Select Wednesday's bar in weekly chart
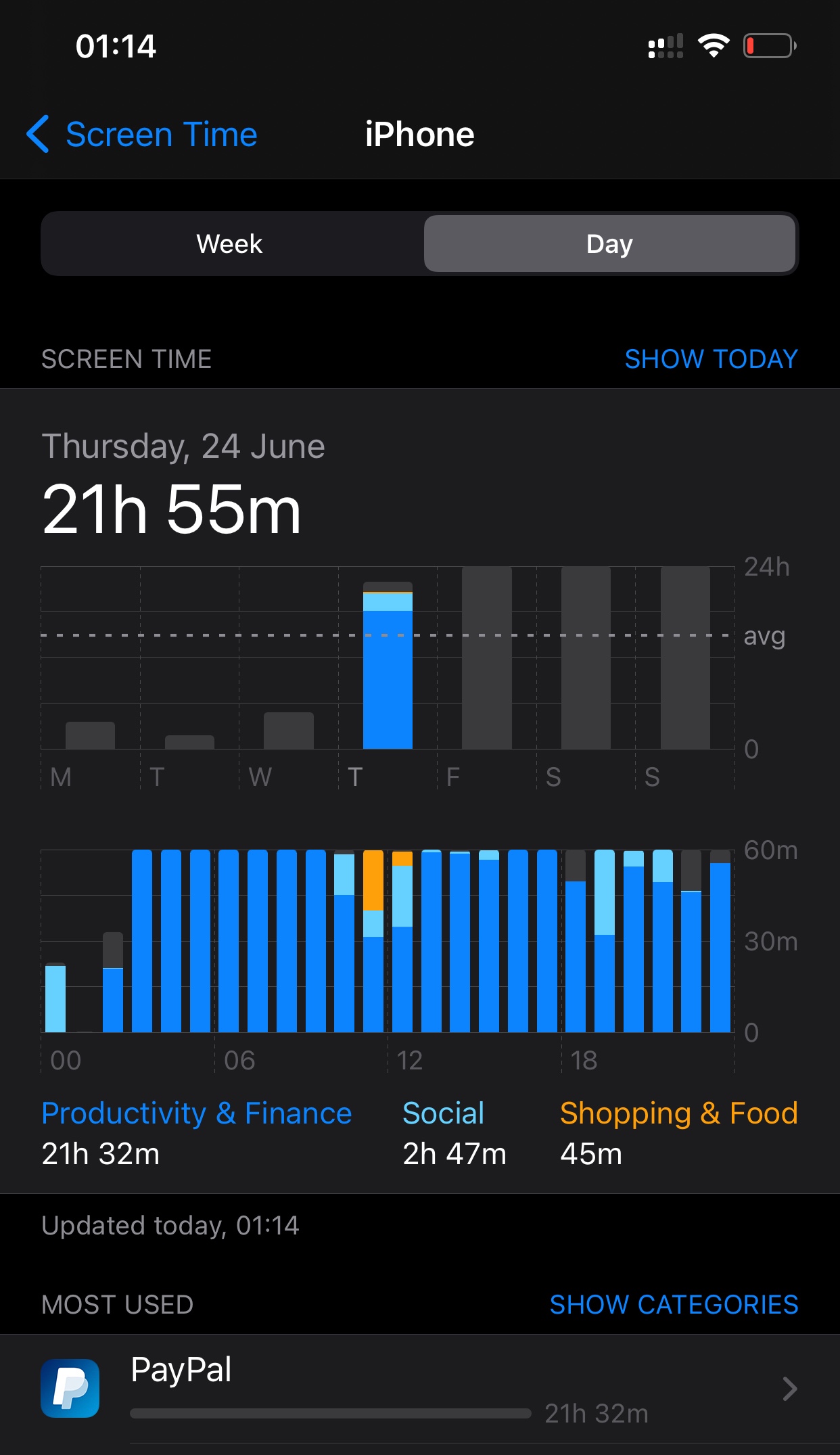This screenshot has width=840, height=1455. coord(289,731)
